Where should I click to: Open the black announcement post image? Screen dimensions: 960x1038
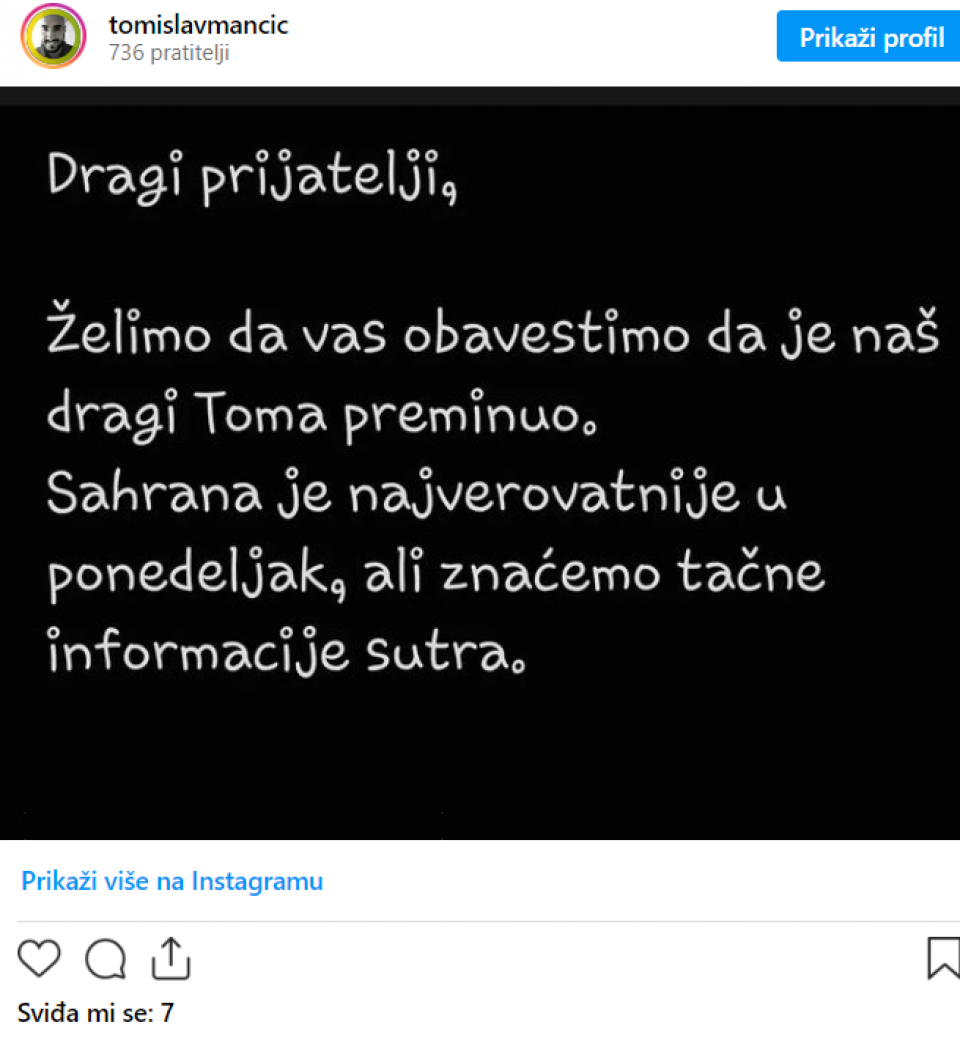point(480,463)
